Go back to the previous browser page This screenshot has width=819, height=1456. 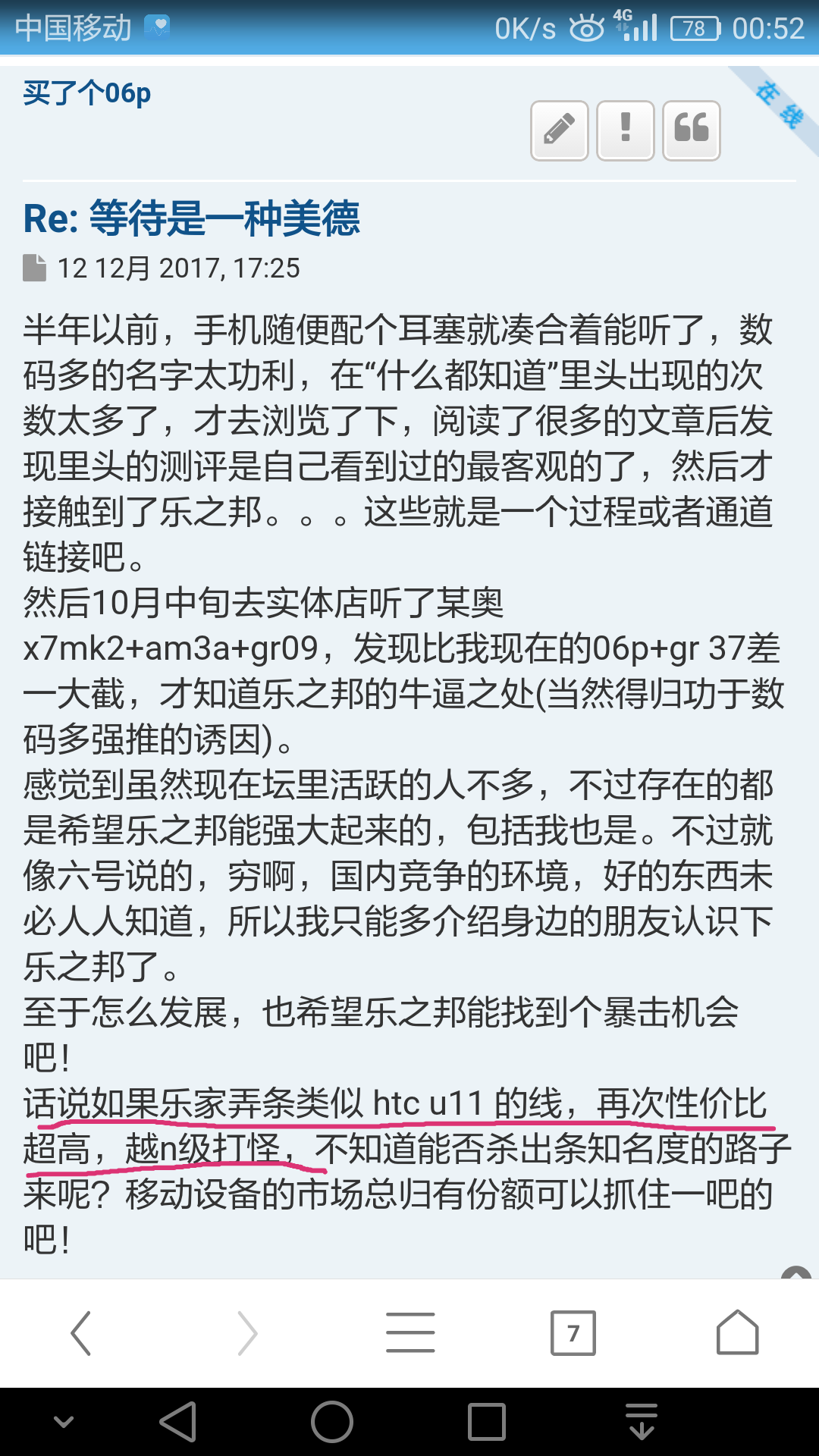point(81,1332)
